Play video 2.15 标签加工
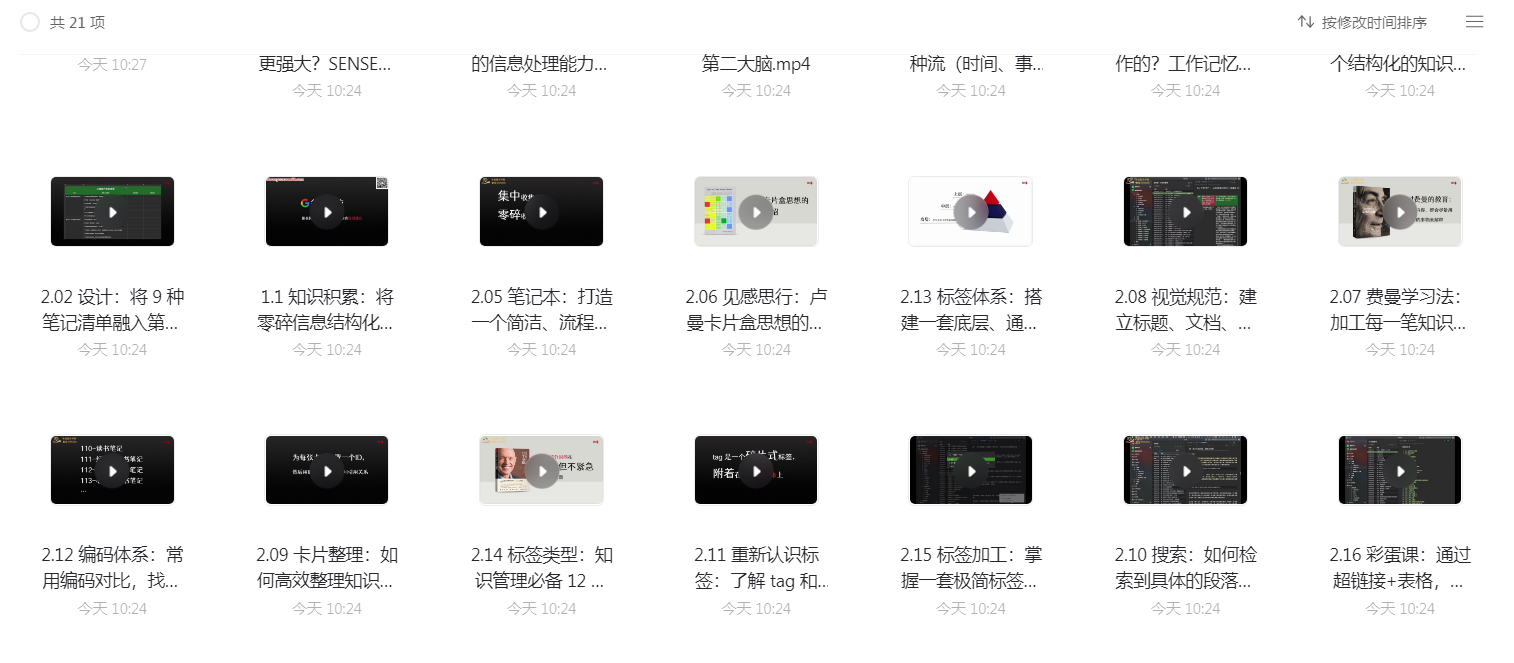This screenshot has width=1514, height=663. (970, 470)
